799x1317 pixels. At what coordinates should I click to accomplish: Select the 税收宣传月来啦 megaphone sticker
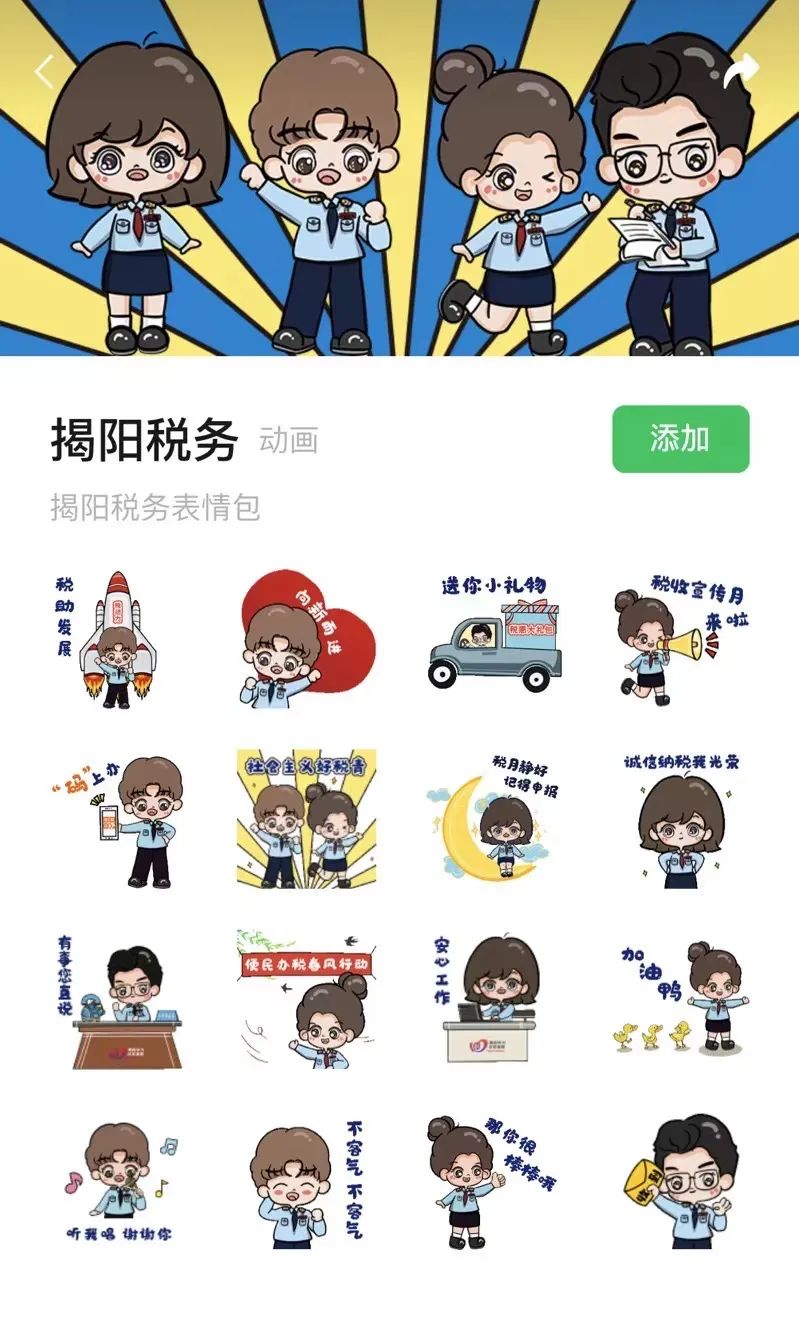click(680, 639)
